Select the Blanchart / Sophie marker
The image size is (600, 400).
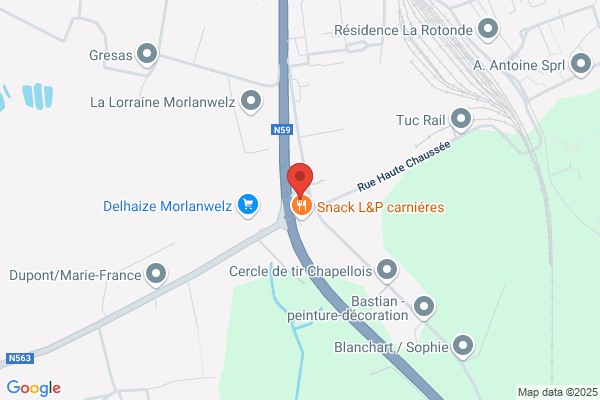click(463, 346)
